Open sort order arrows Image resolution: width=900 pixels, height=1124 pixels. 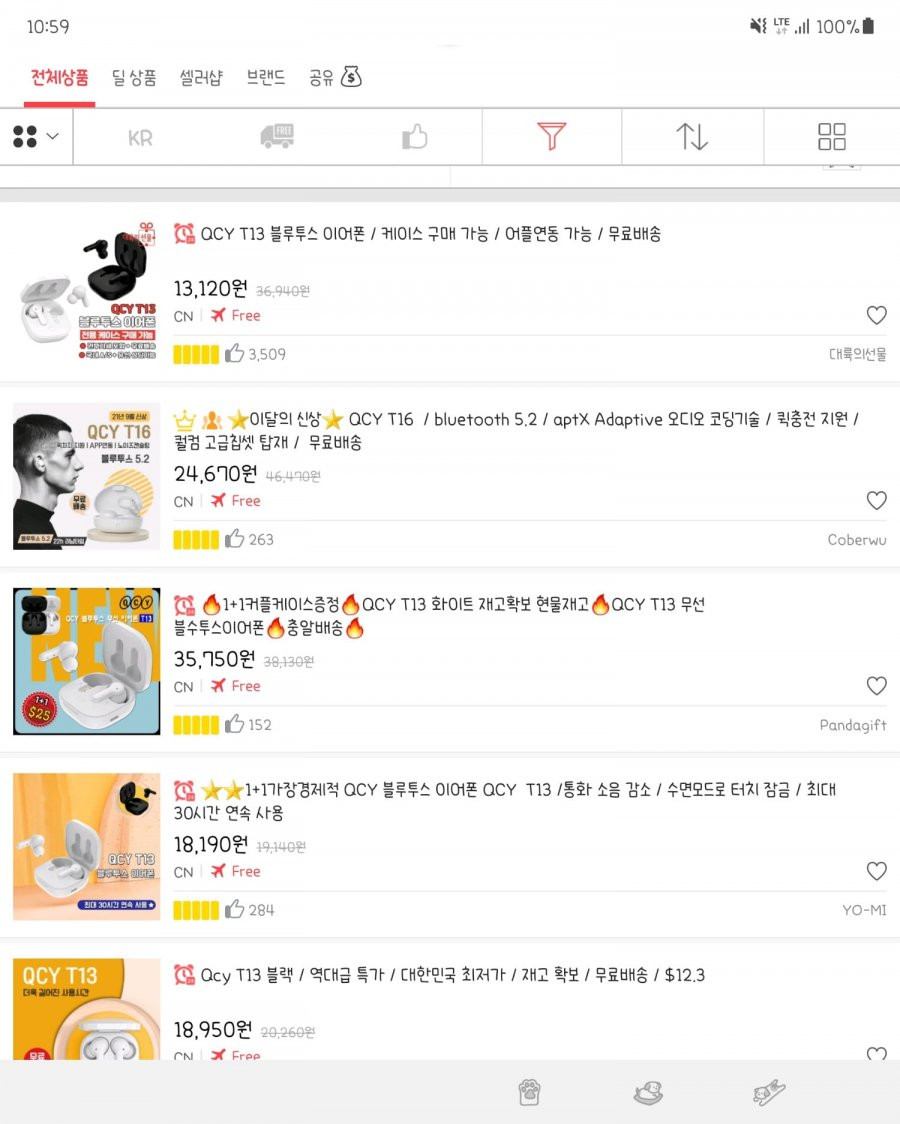point(692,137)
